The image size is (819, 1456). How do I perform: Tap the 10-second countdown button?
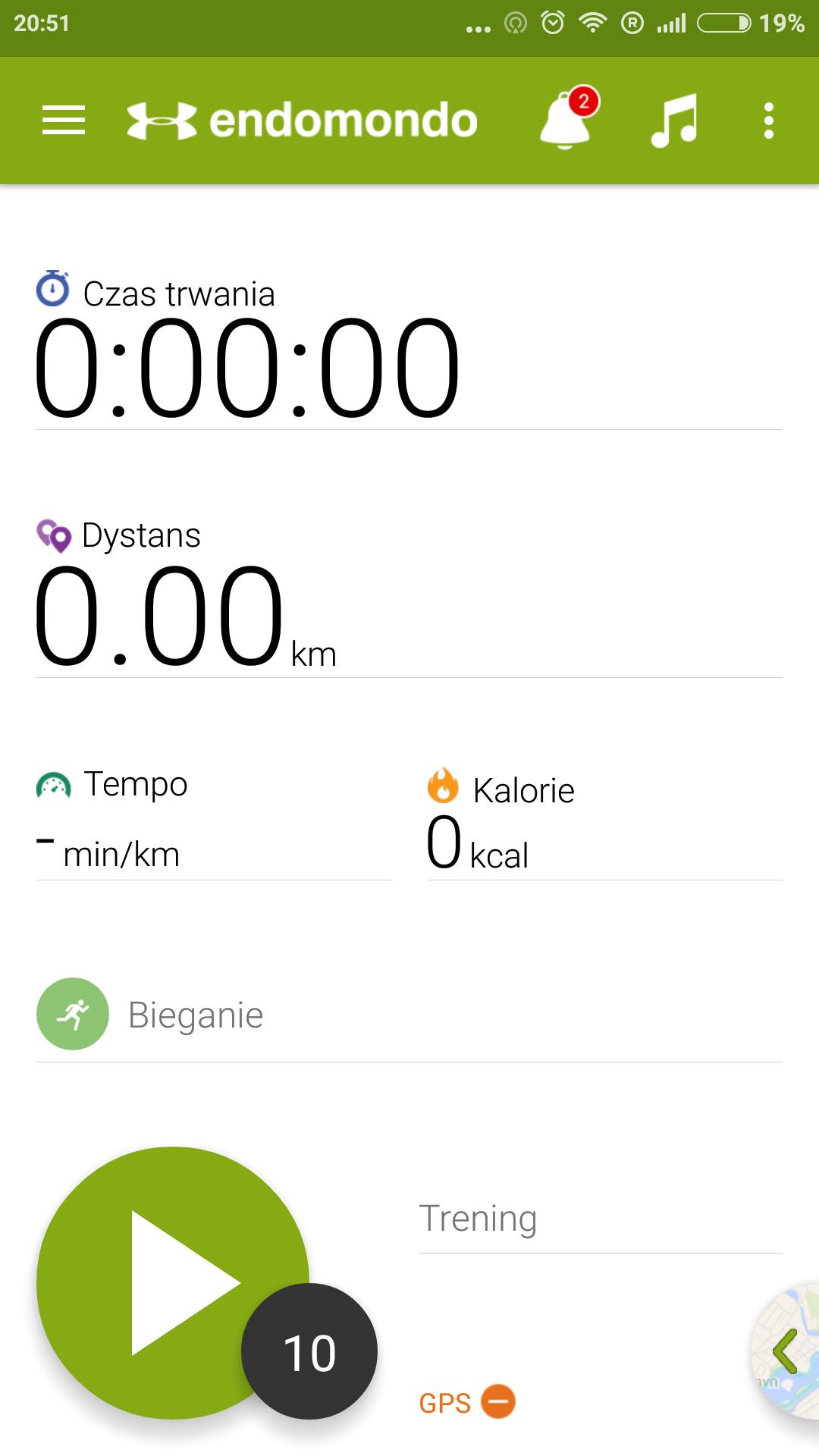[309, 1351]
